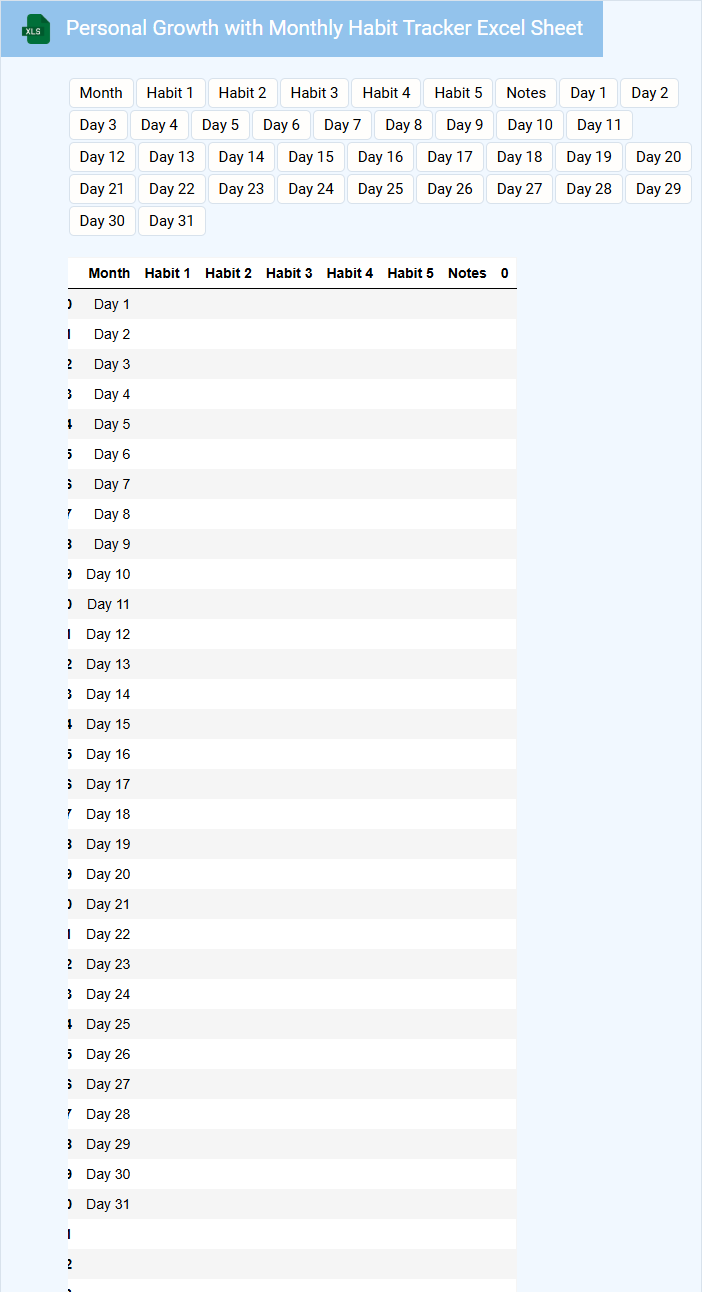This screenshot has width=702, height=1292.
Task: Choose the Day 1 chip
Action: pyautogui.click(x=588, y=93)
